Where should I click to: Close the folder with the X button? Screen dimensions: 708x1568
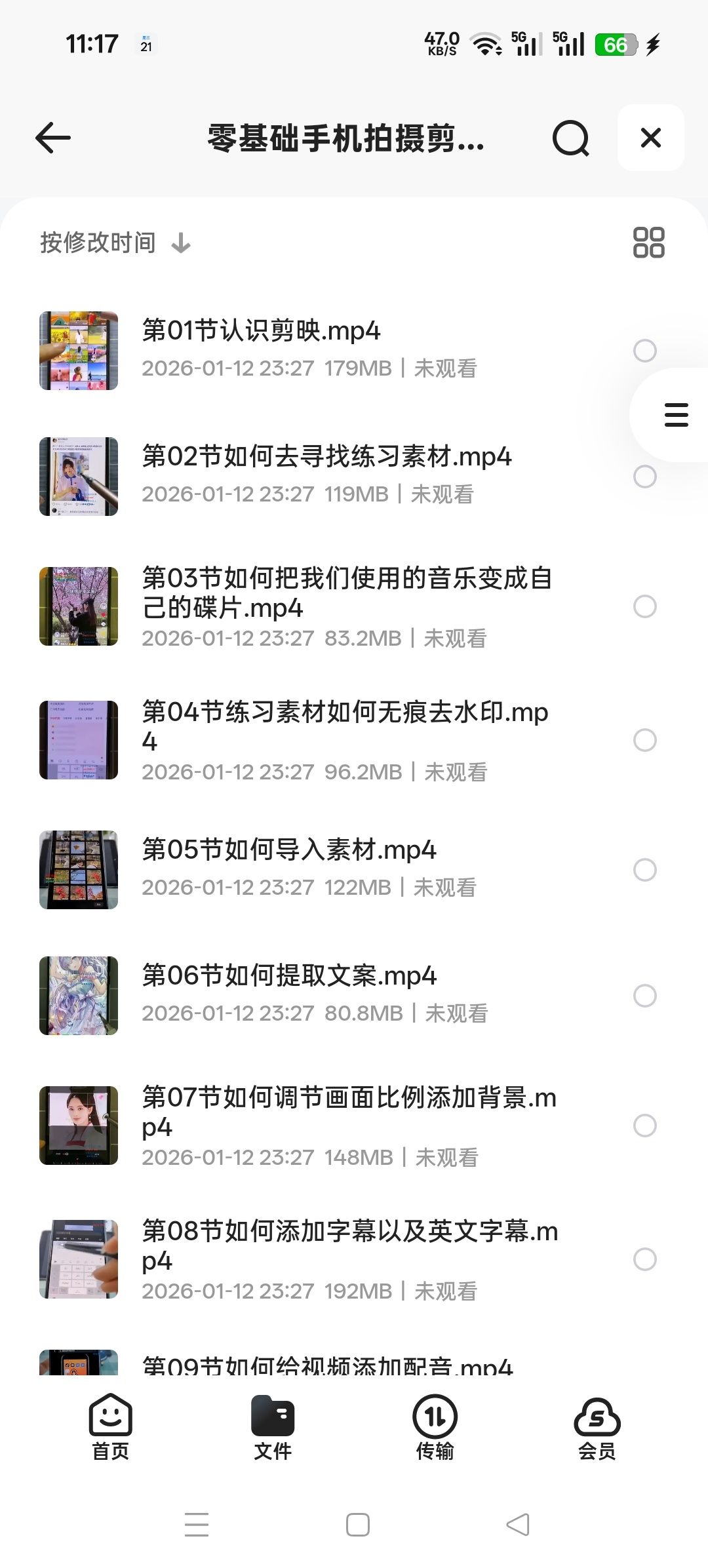click(x=650, y=138)
